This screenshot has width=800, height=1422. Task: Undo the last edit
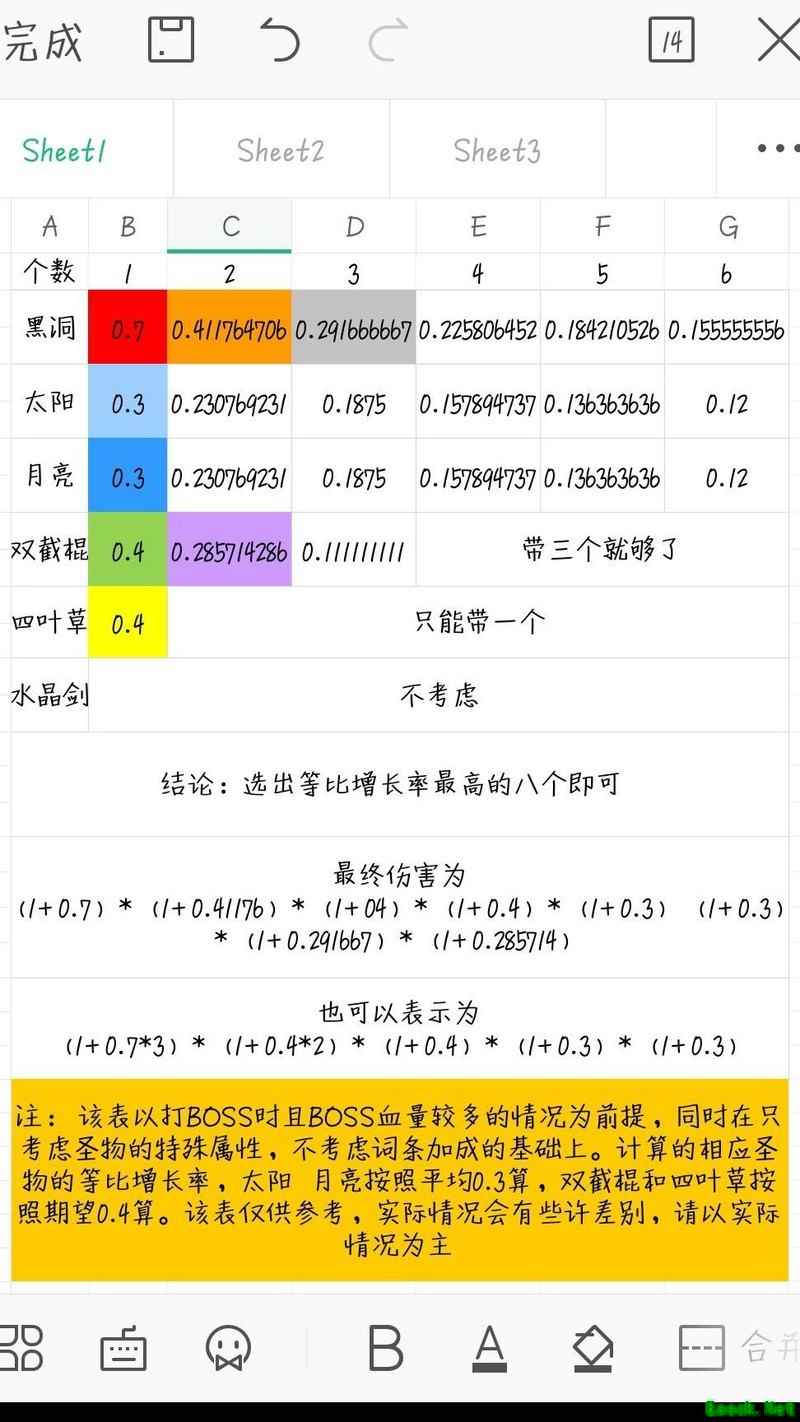[x=280, y=41]
